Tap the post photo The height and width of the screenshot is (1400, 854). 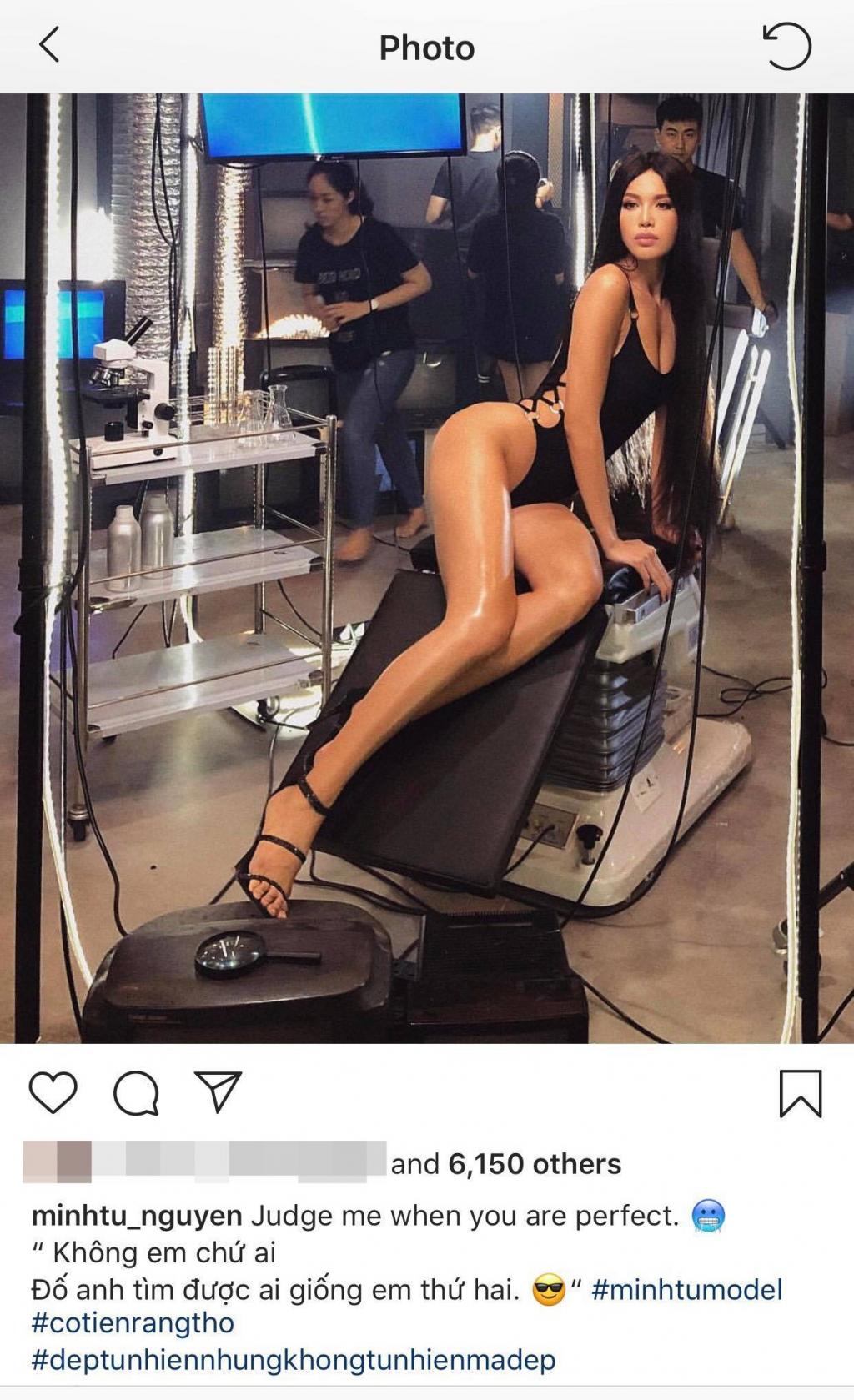click(x=427, y=567)
